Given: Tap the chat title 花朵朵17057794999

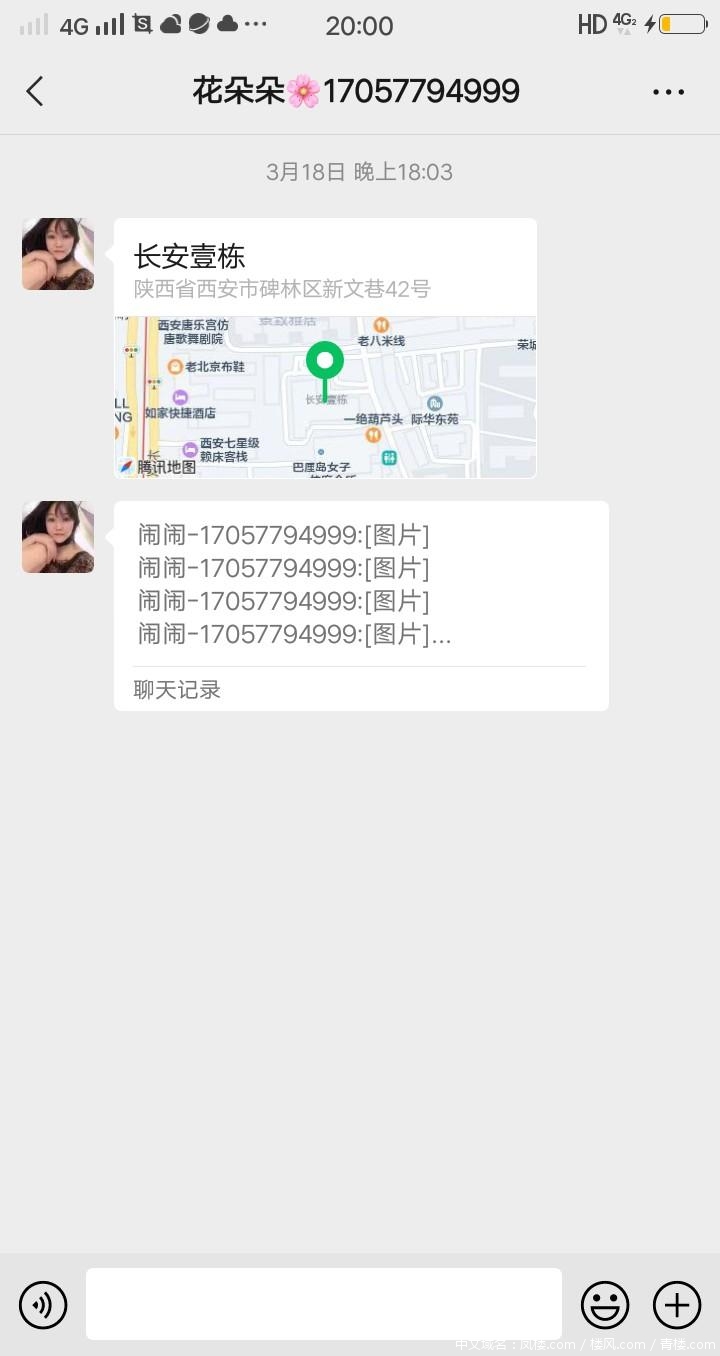Looking at the screenshot, I should pos(356,91).
